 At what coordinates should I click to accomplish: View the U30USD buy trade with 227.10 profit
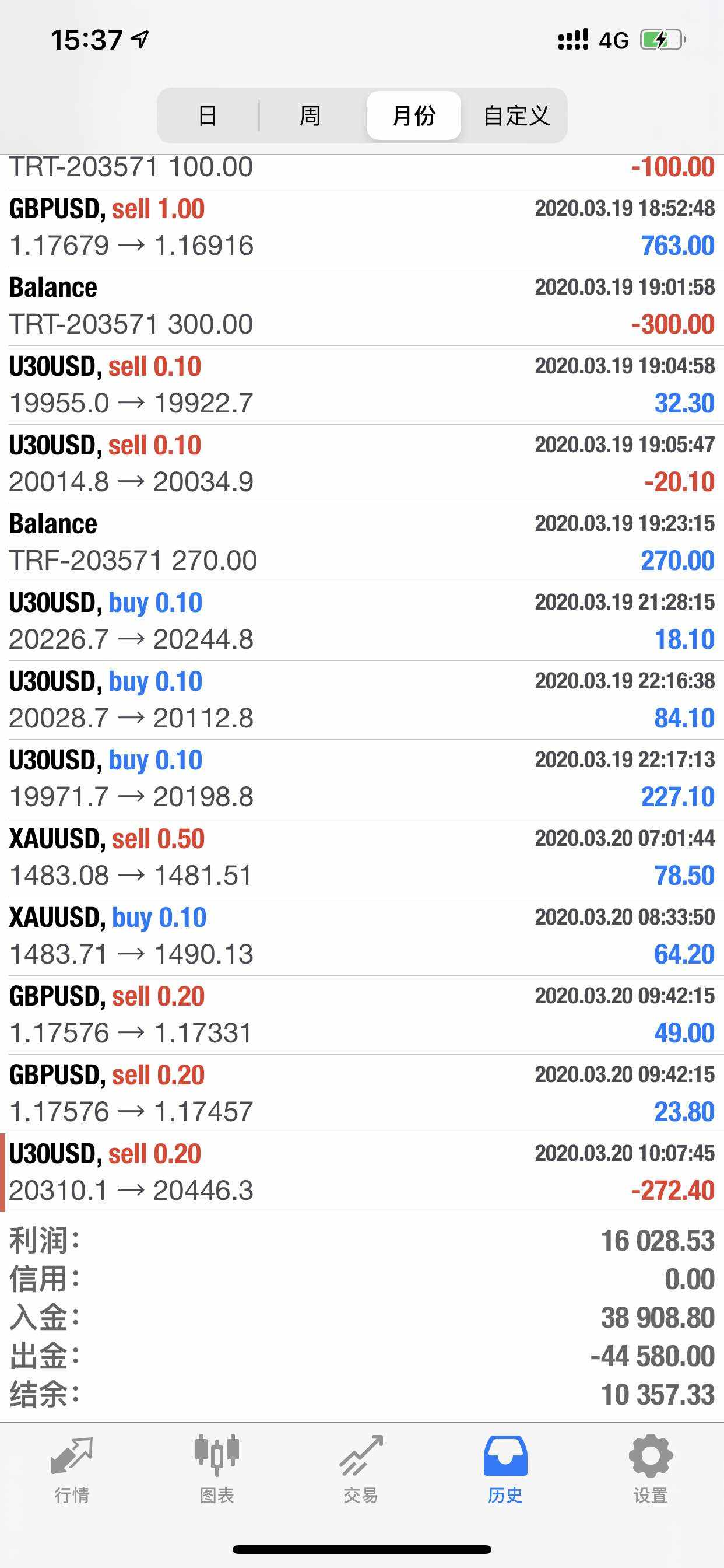(362, 779)
